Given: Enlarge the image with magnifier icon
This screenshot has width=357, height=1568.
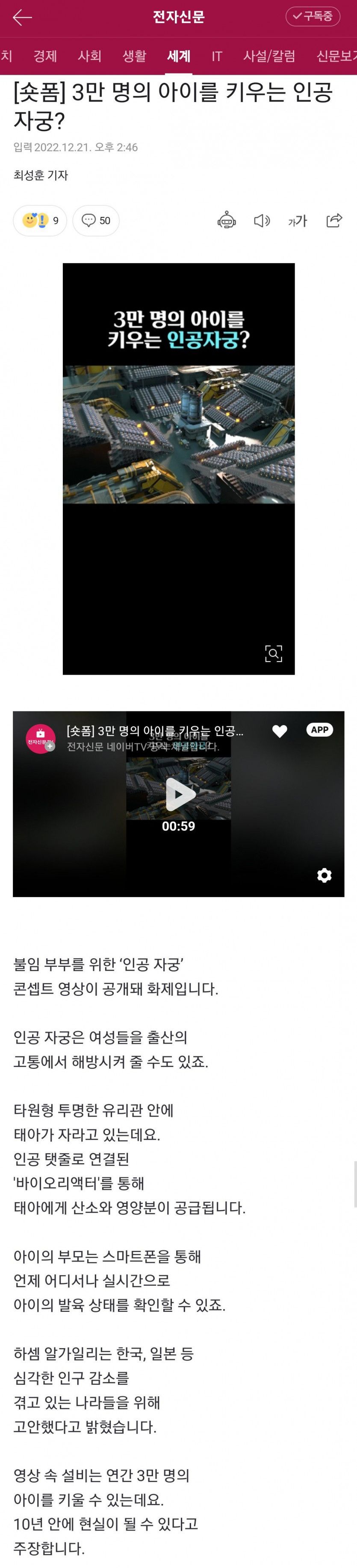Looking at the screenshot, I should coord(274,654).
